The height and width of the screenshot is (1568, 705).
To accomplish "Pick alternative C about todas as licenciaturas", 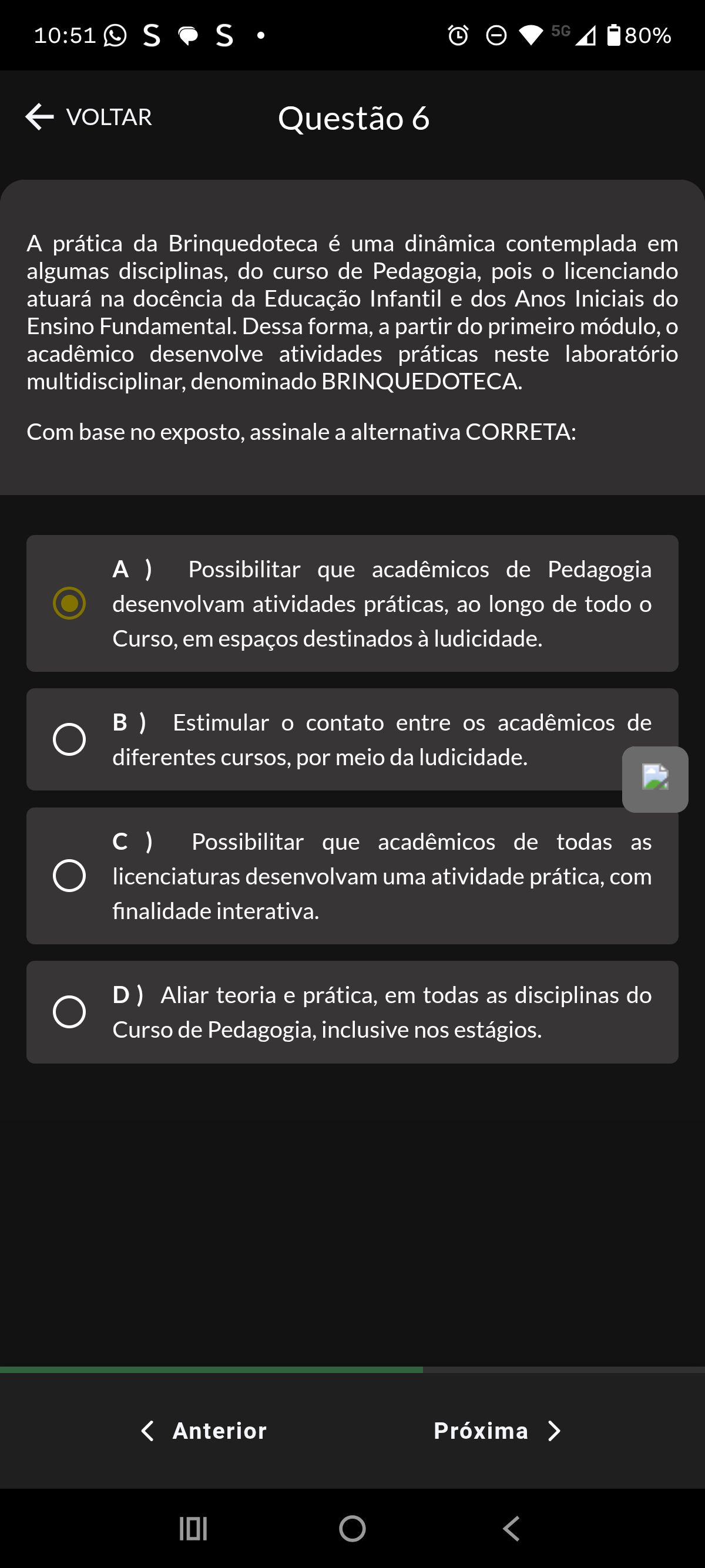I will point(352,875).
